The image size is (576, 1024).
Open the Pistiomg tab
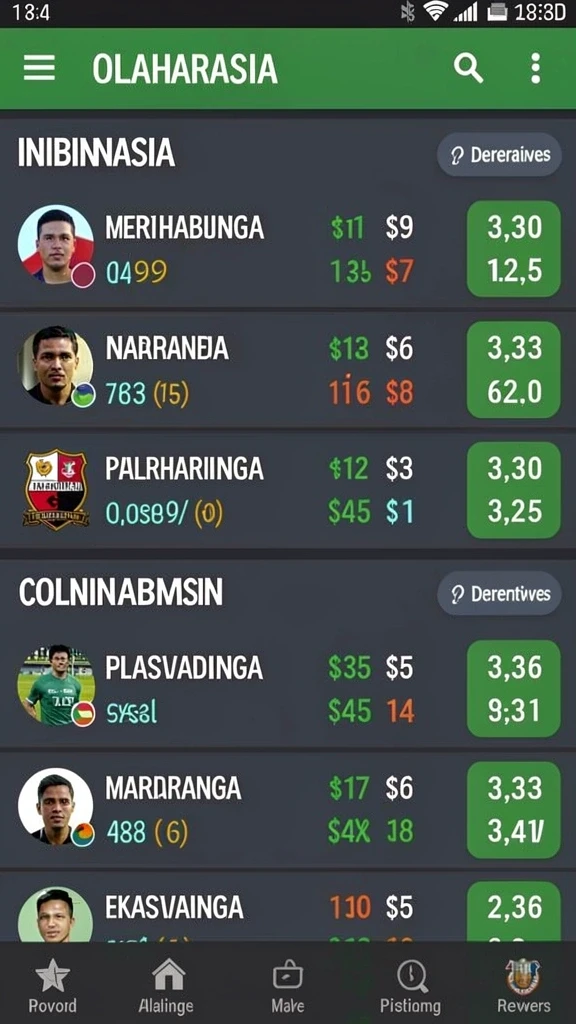pyautogui.click(x=411, y=985)
